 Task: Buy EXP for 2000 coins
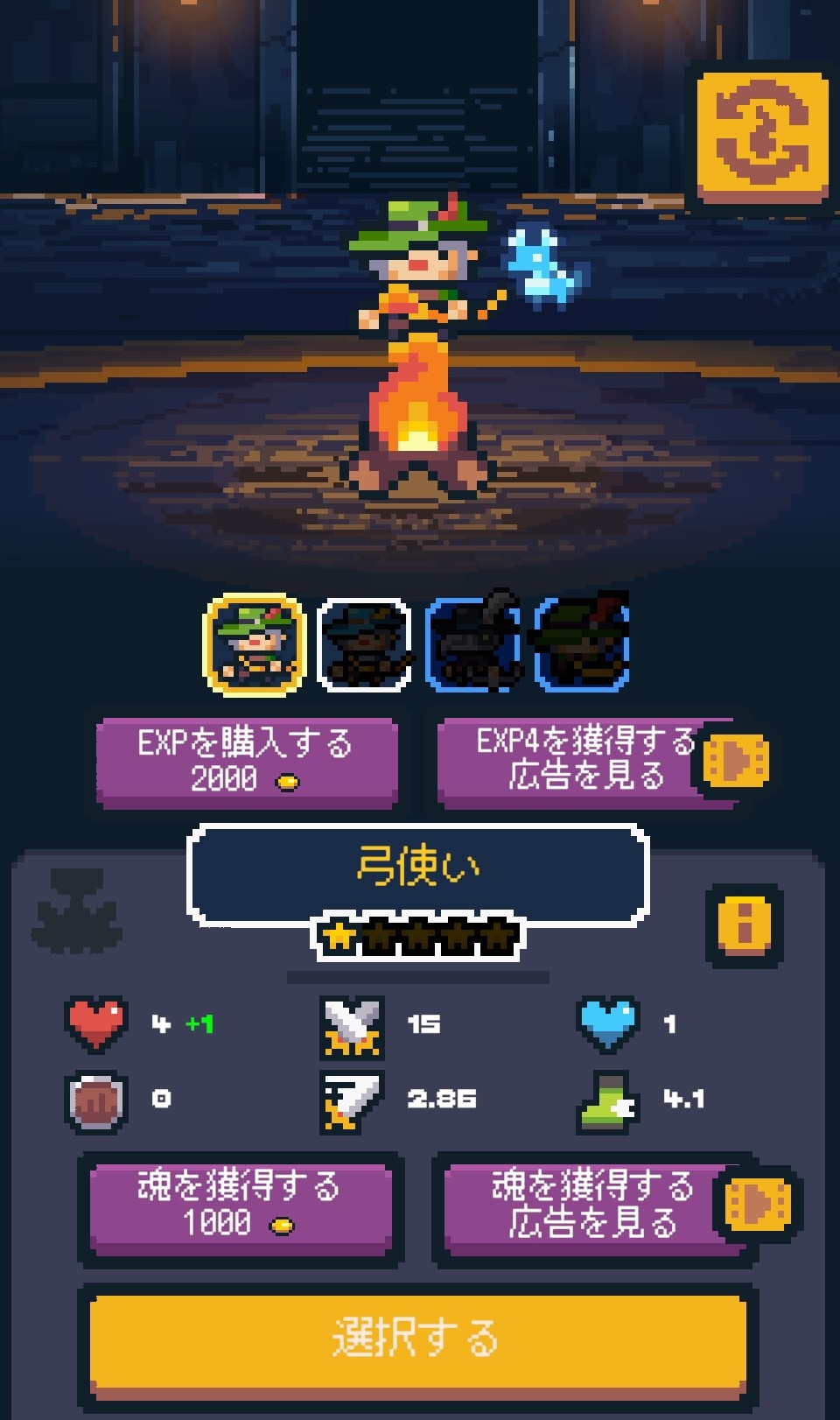pos(247,761)
